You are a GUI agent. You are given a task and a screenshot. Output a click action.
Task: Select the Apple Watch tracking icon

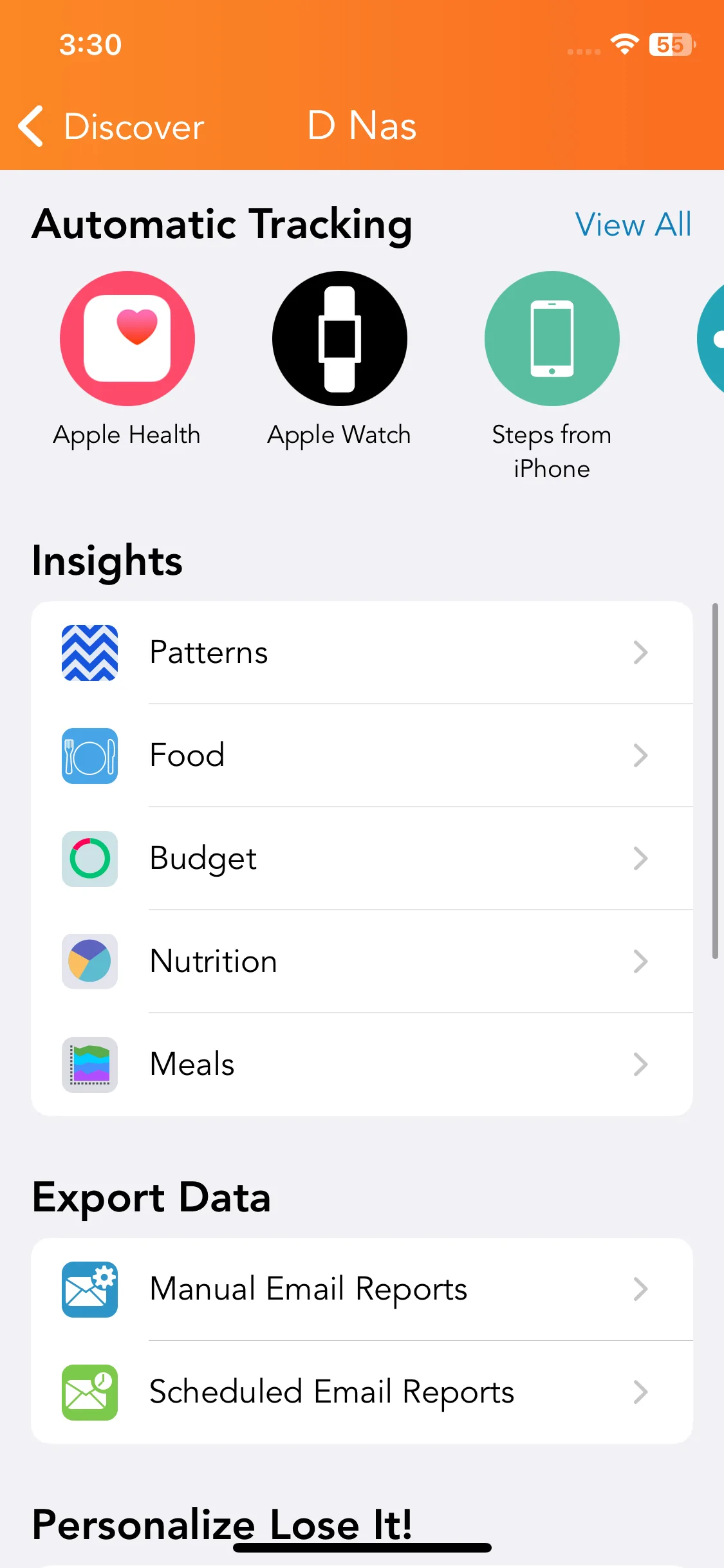click(x=339, y=338)
